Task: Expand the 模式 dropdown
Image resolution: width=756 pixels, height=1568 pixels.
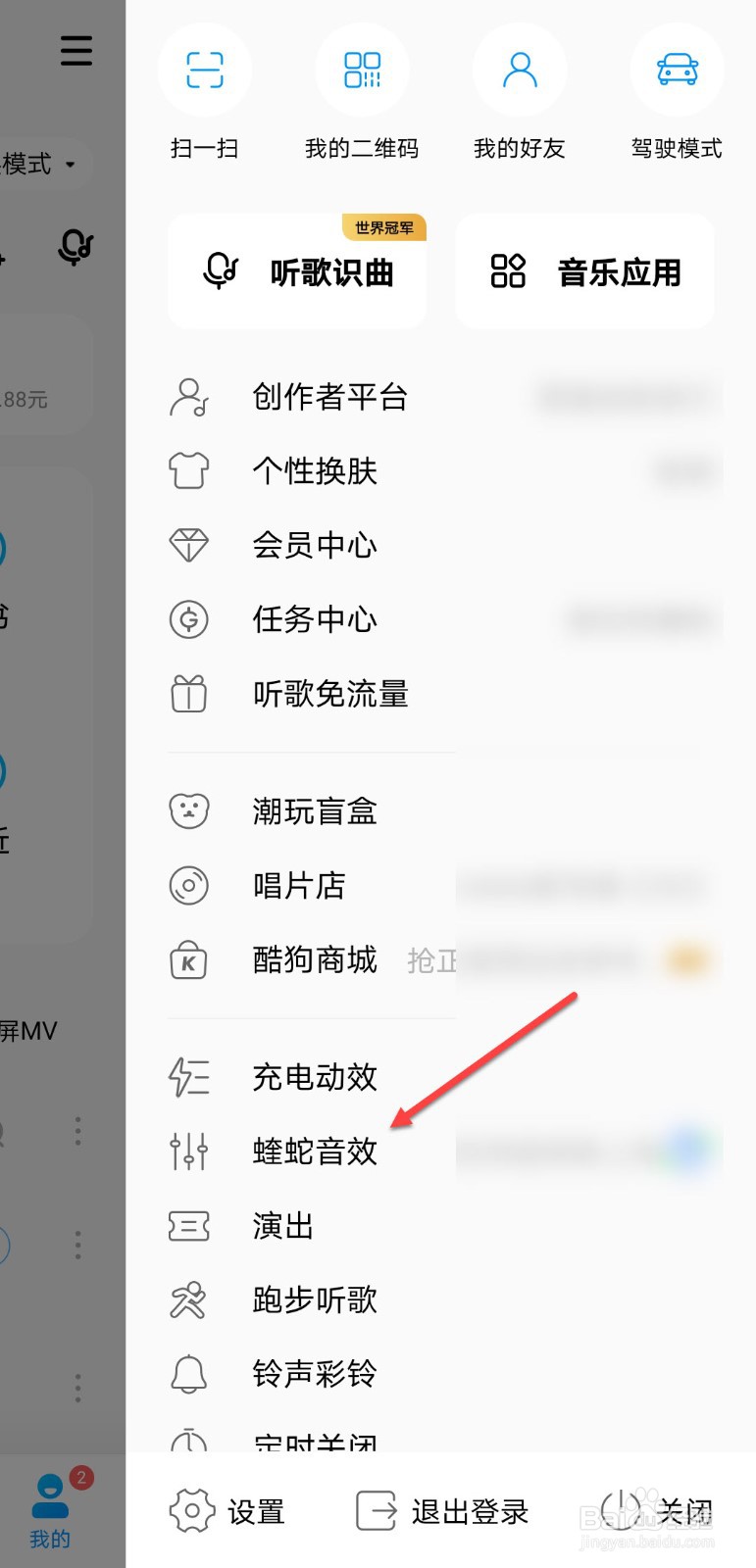Action: tap(39, 165)
